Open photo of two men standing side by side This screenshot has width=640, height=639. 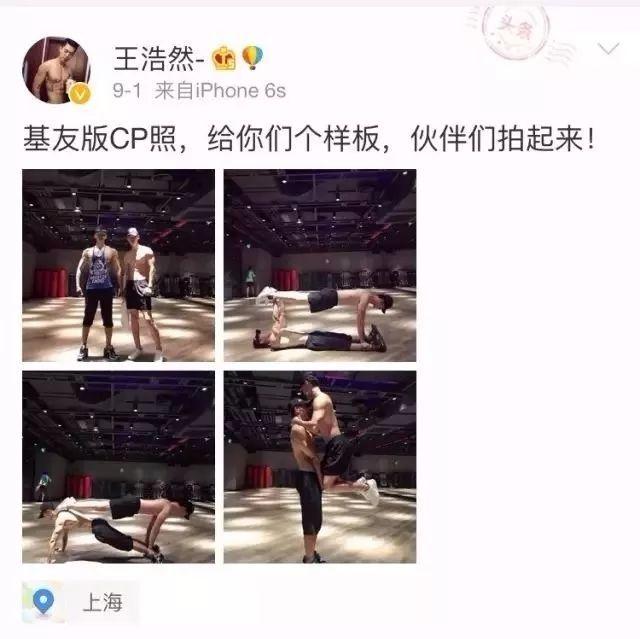[x=119, y=265]
